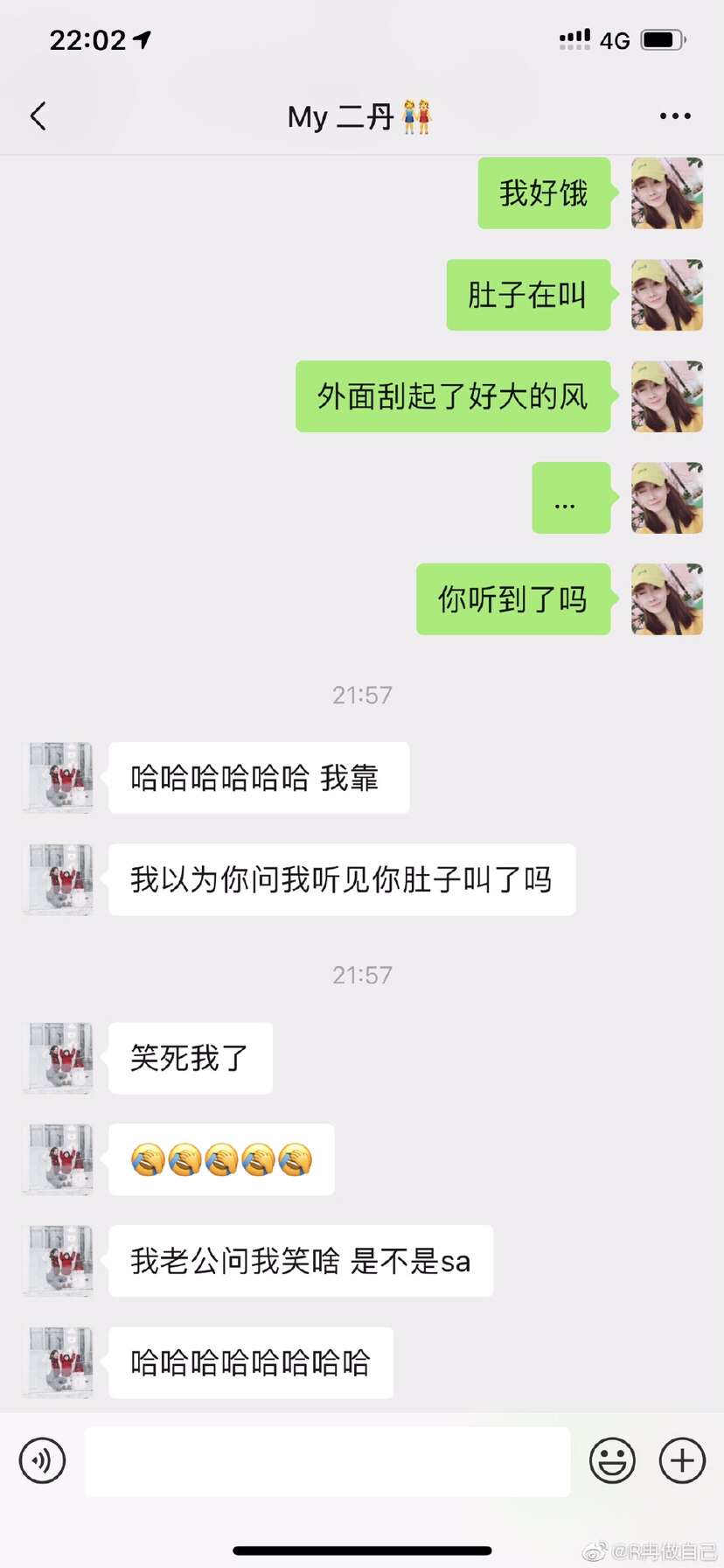Open chat details via three-dot menu
724x1568 pixels.
pyautogui.click(x=674, y=116)
